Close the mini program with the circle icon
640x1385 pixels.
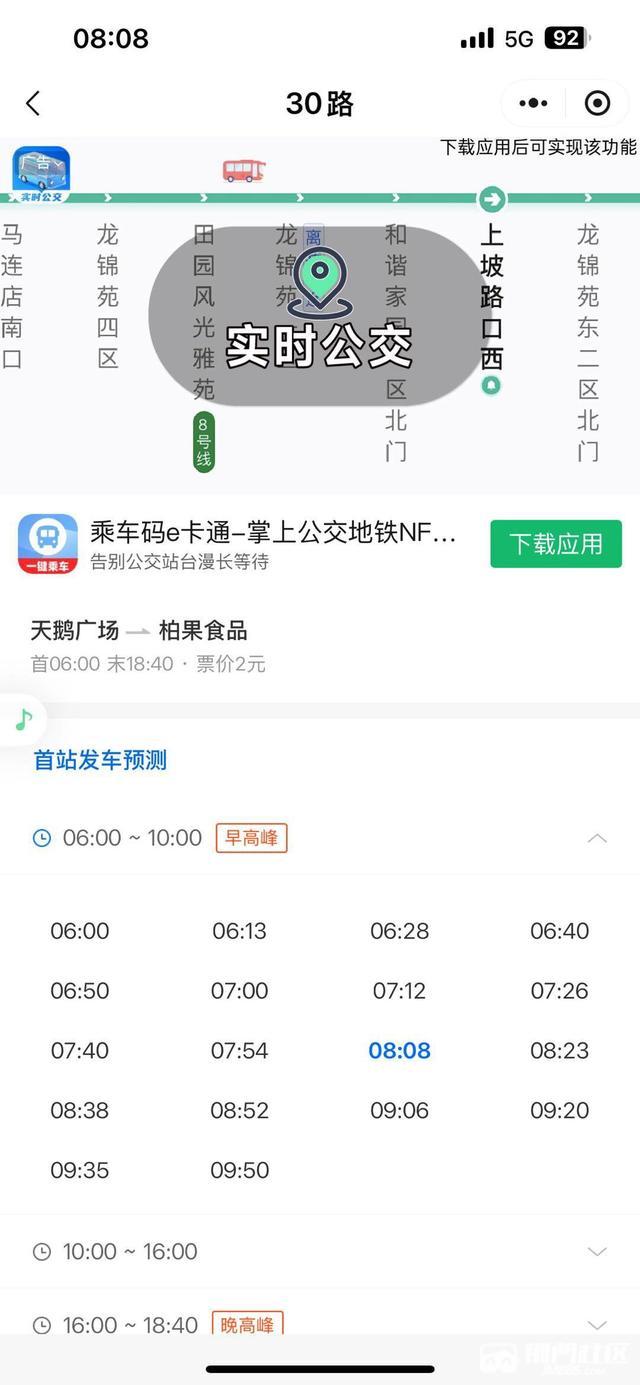(x=597, y=103)
